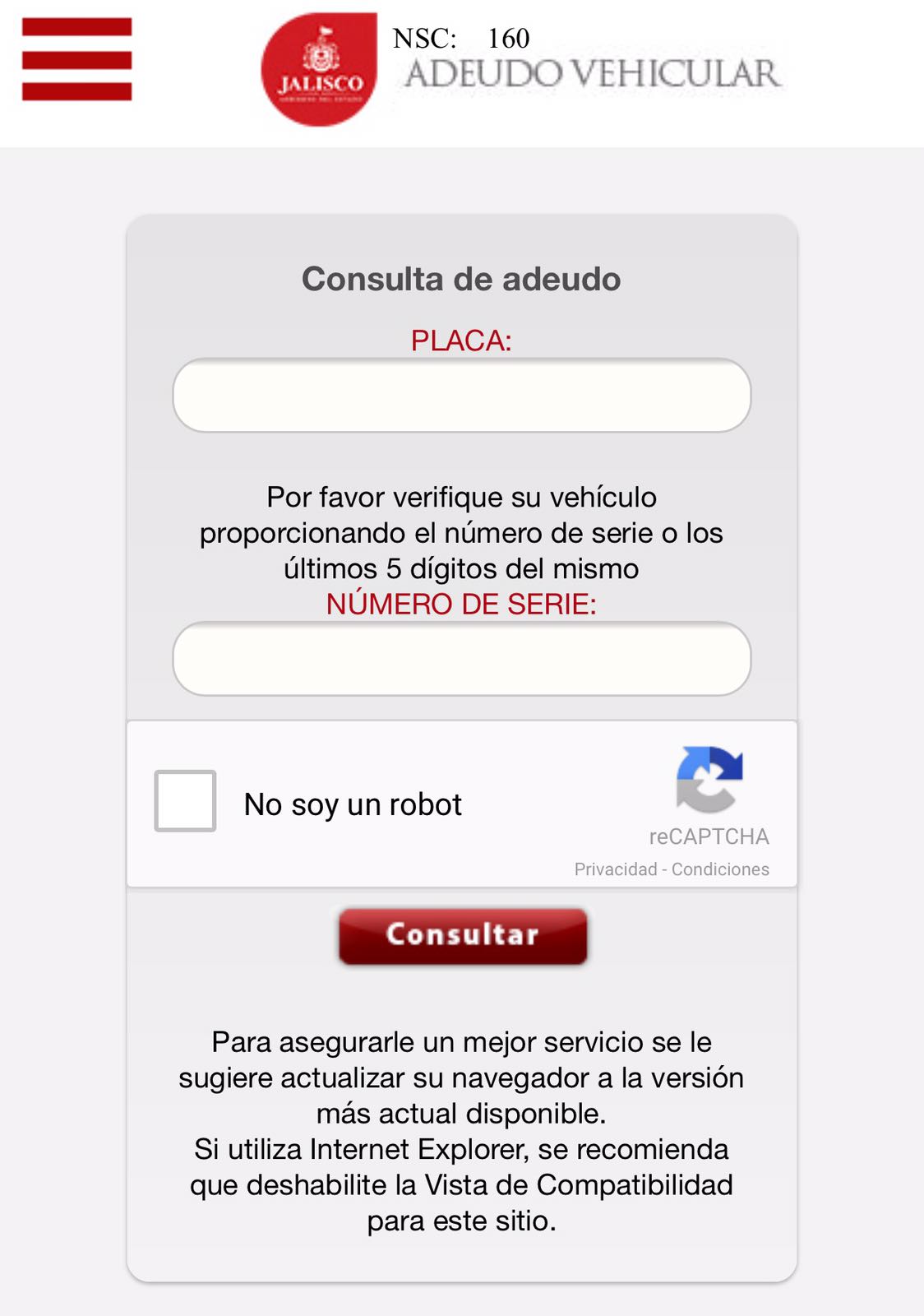Focus the NÚMERO DE SERIE field
This screenshot has height=1316, width=924.
pos(461,659)
